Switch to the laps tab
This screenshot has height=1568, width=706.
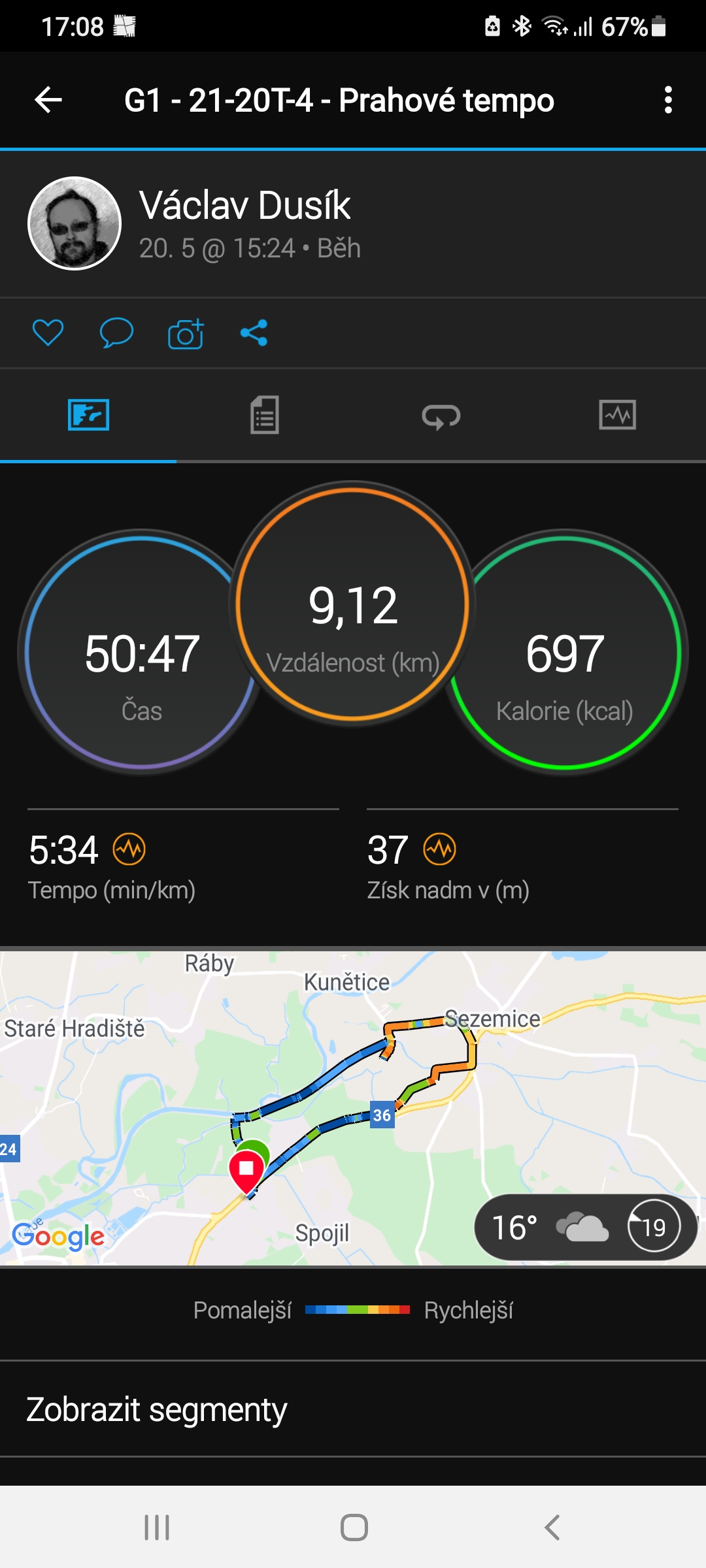441,416
